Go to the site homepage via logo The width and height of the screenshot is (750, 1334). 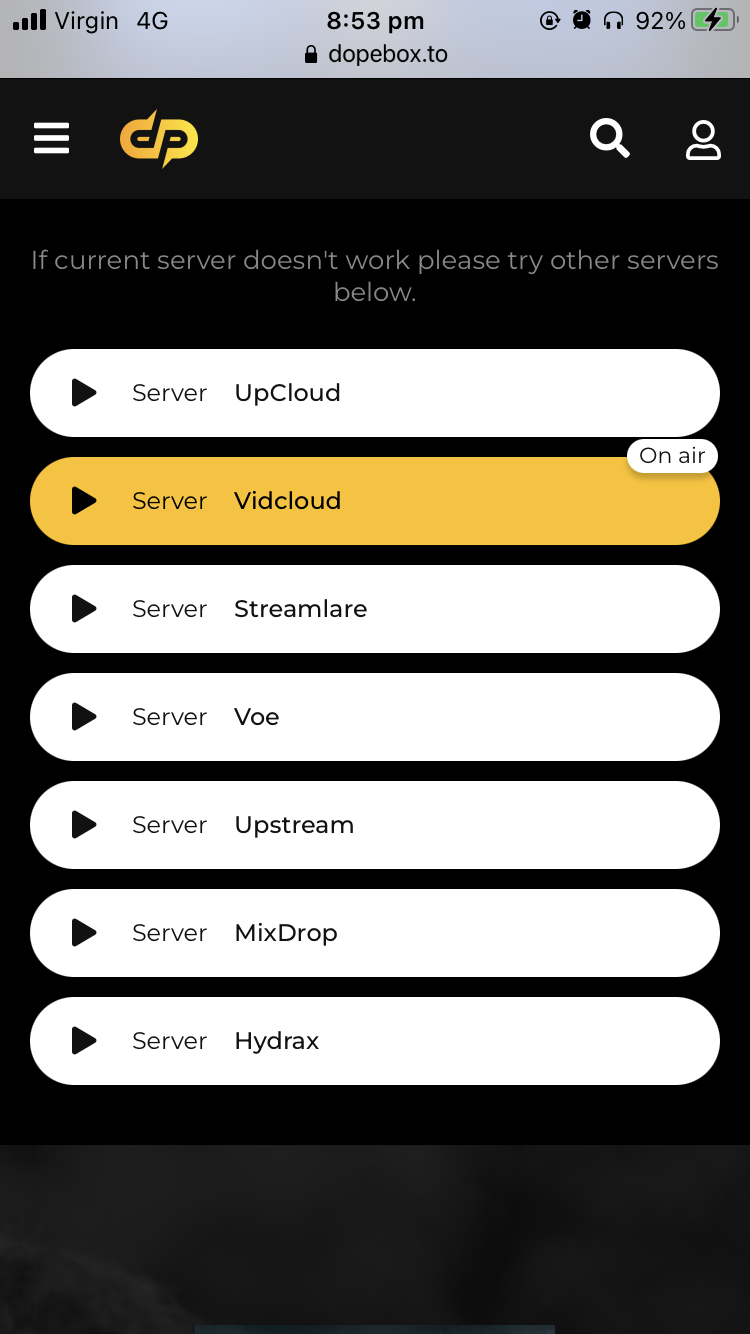coord(159,138)
